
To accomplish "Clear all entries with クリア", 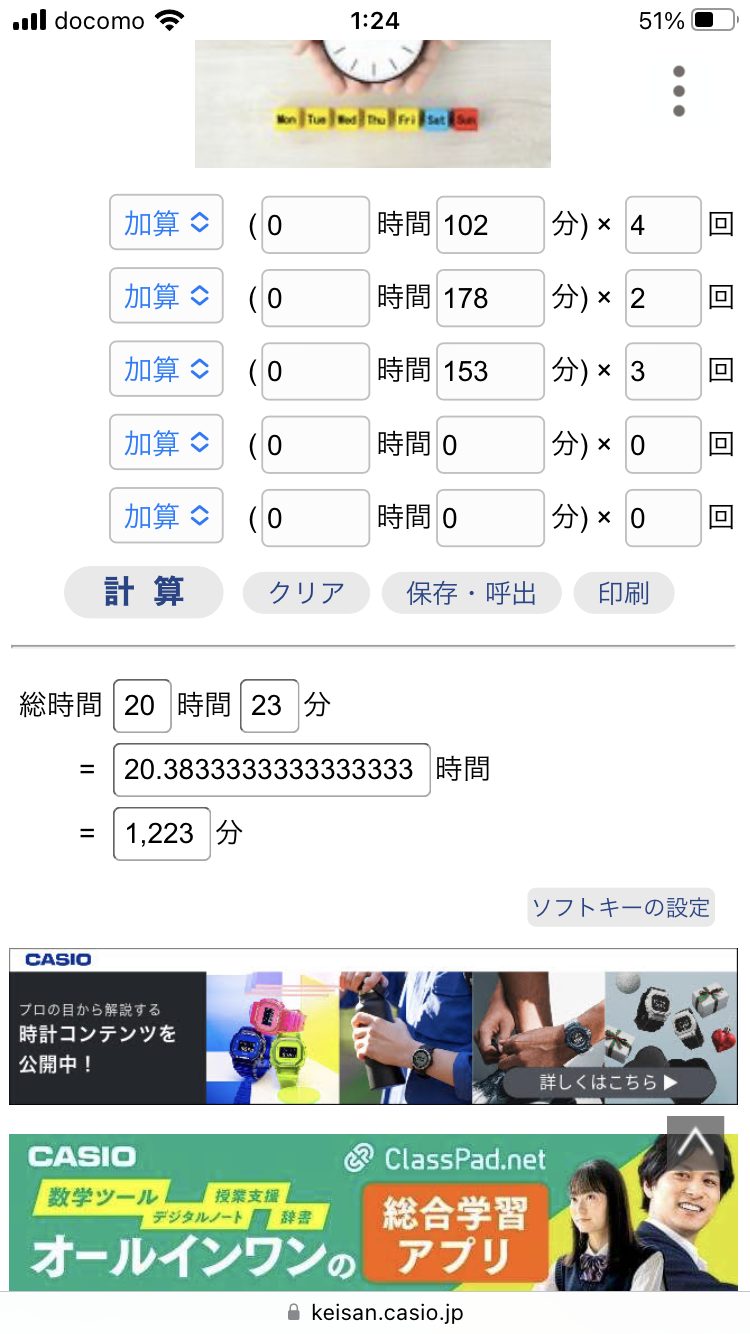I will (x=306, y=593).
